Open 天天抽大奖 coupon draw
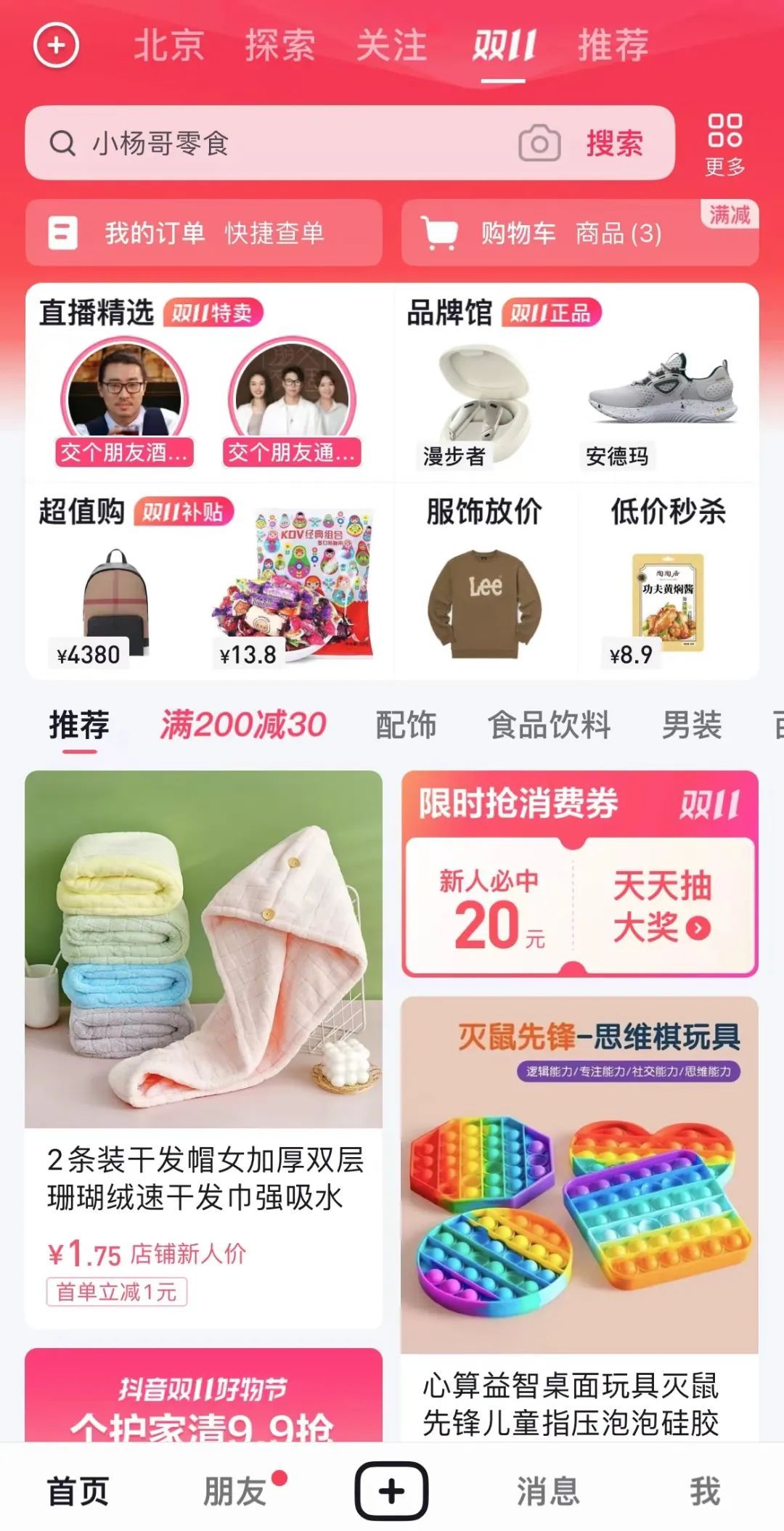The width and height of the screenshot is (784, 1531). pos(662,905)
